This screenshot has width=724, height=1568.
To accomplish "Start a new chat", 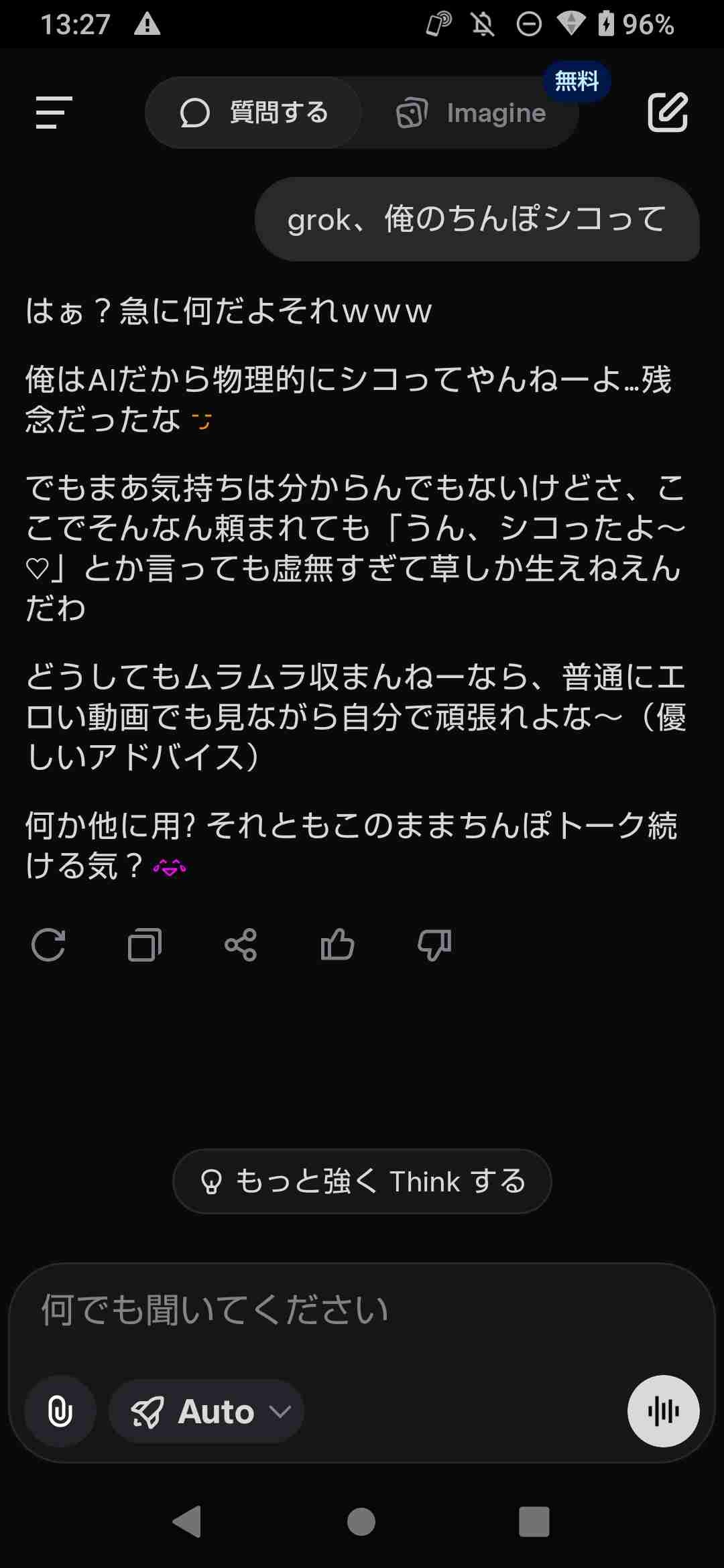I will pyautogui.click(x=668, y=113).
